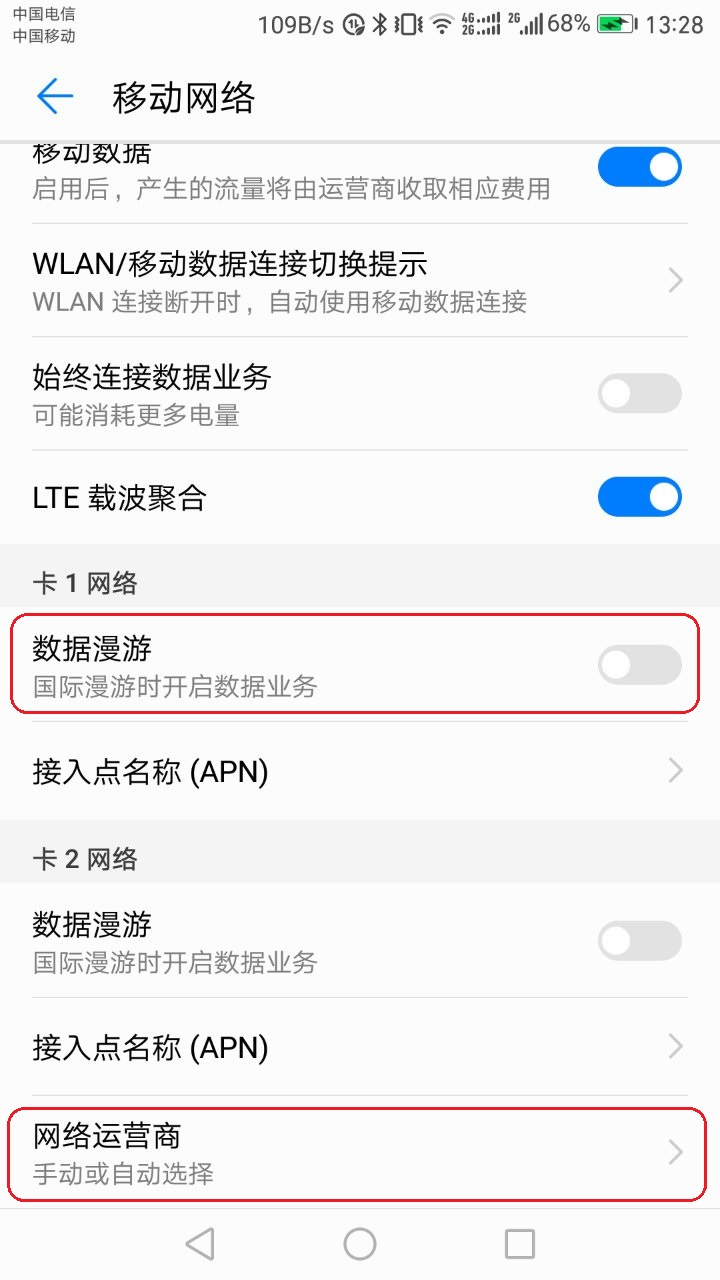Toggle 数据漫游 for 卡 2 网络
Image resolution: width=720 pixels, height=1280 pixels.
(x=640, y=941)
